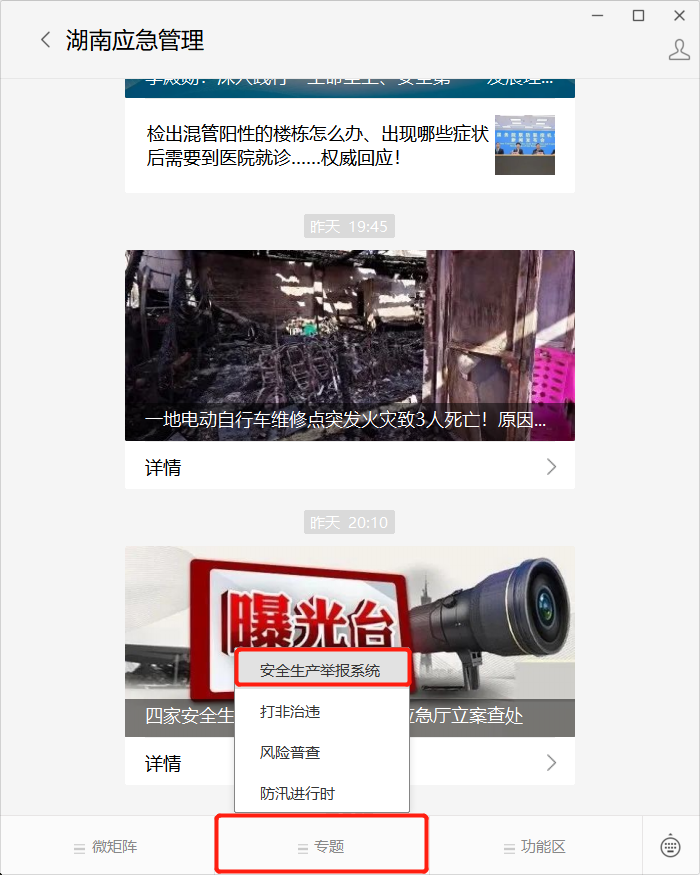Tap the 专题 bottom menu
This screenshot has height=875, width=700.
click(x=322, y=846)
